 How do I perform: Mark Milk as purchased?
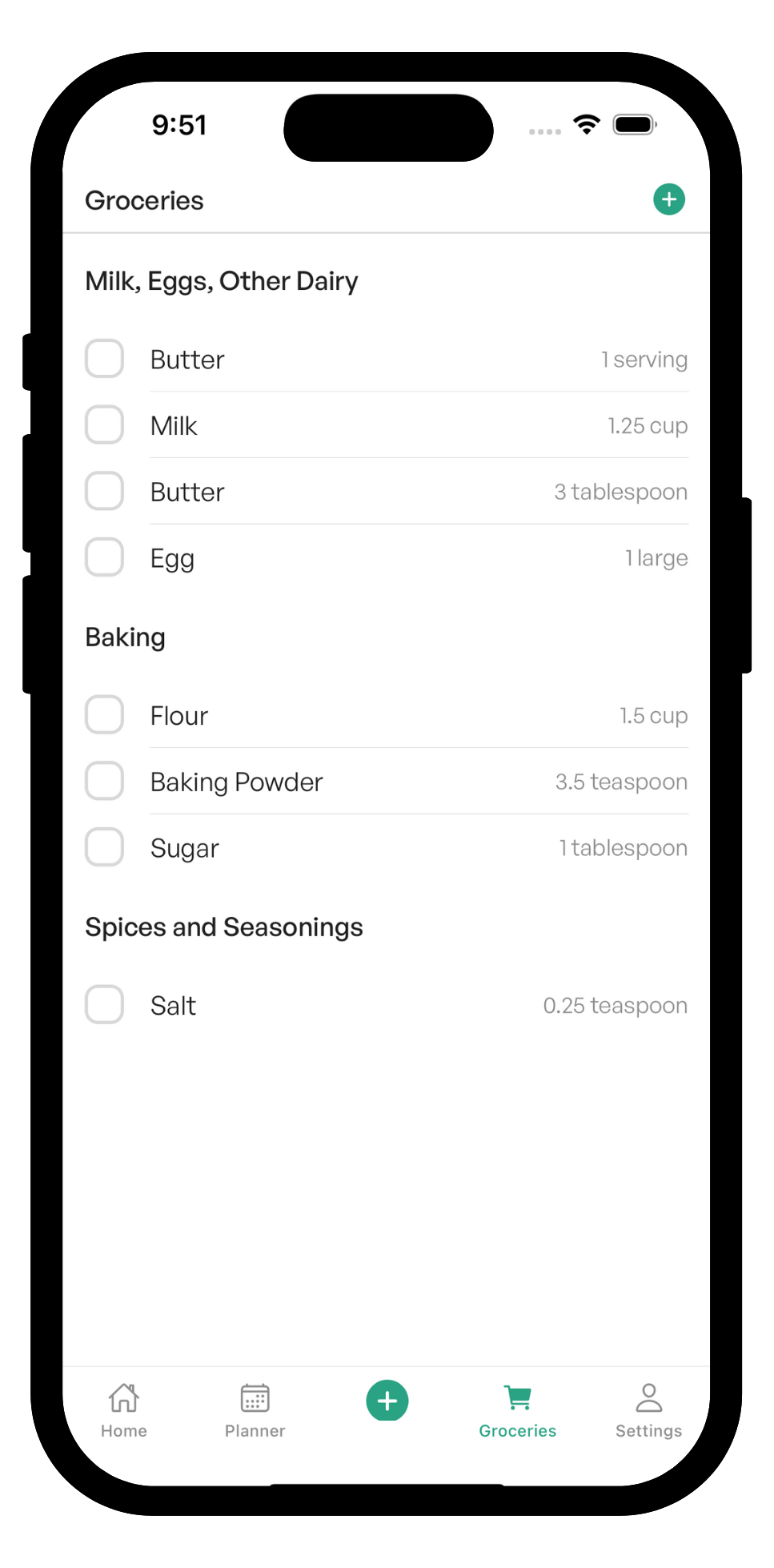point(105,425)
